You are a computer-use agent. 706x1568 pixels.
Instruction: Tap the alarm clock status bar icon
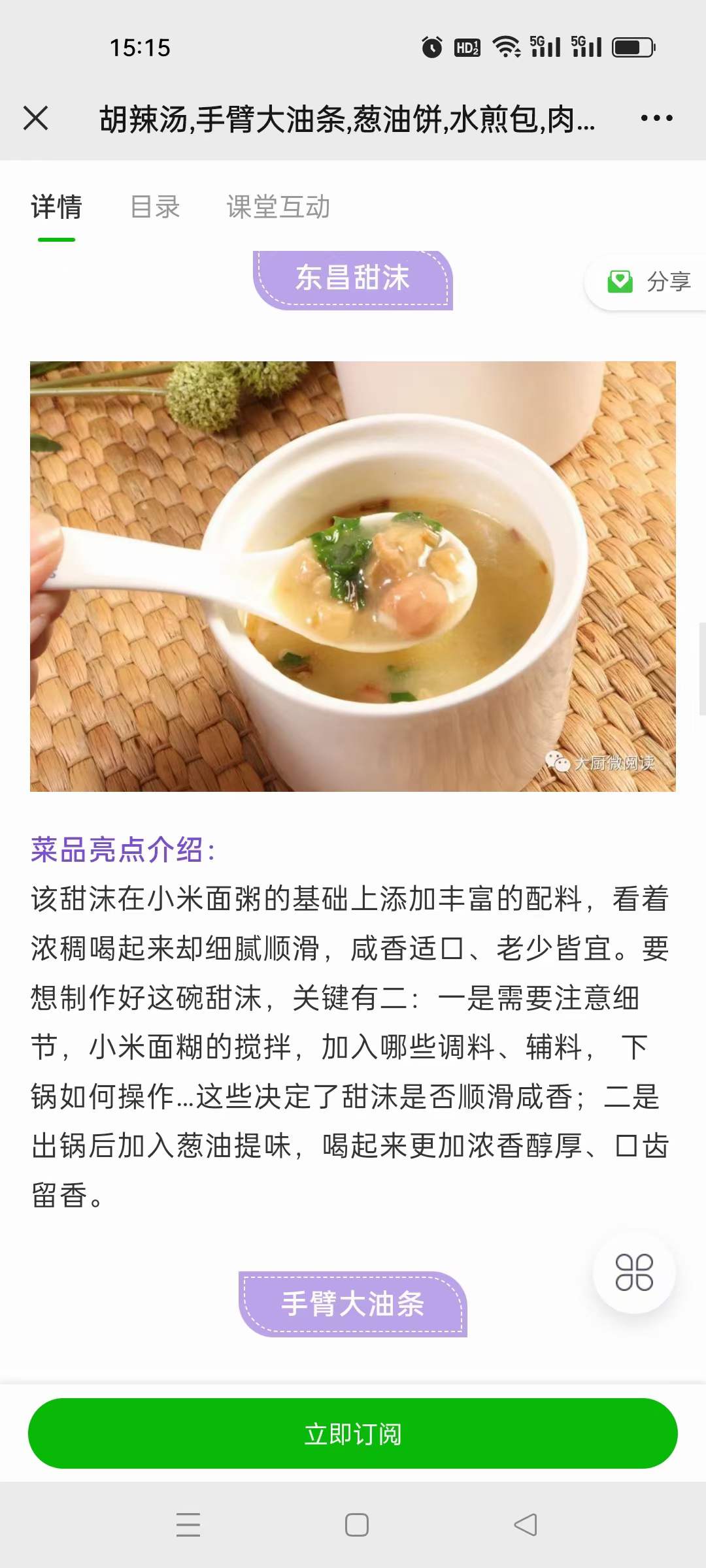[431, 46]
